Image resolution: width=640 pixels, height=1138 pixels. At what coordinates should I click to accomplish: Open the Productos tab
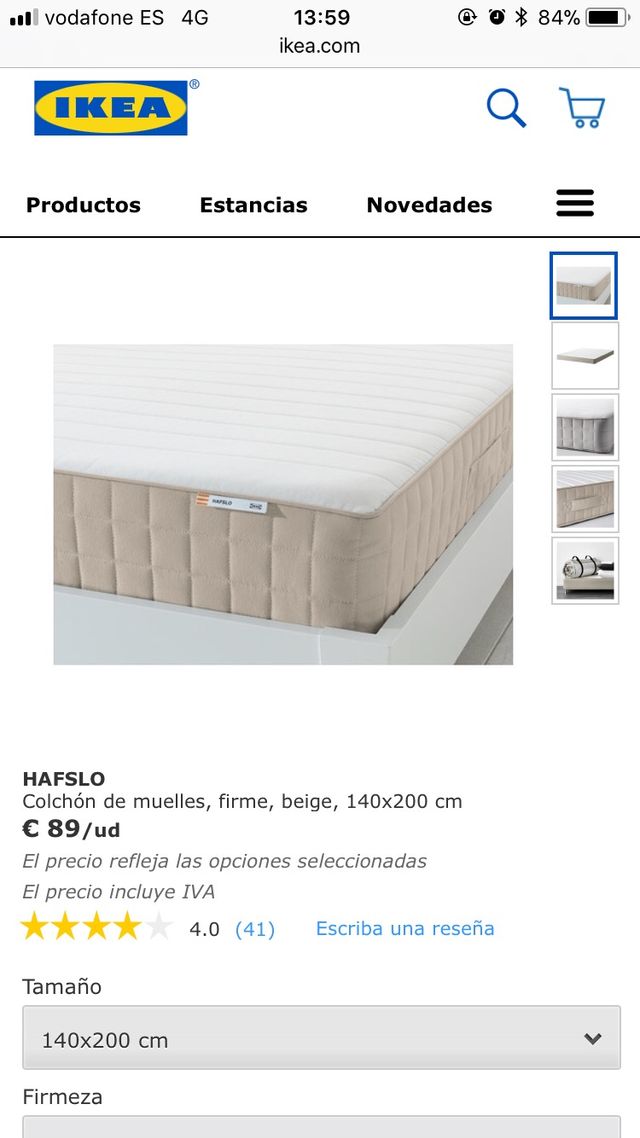coord(83,205)
